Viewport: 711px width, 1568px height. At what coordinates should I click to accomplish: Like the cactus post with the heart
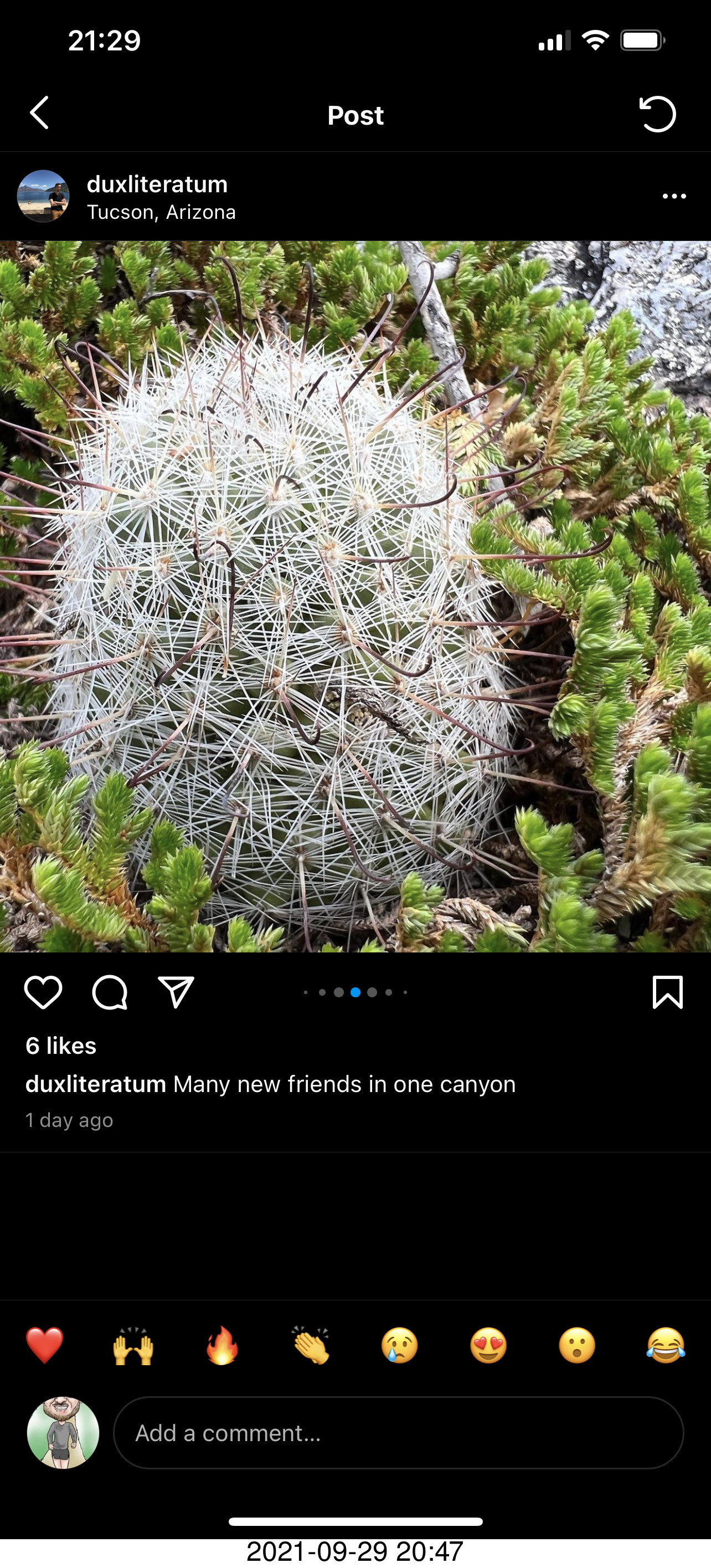(43, 993)
